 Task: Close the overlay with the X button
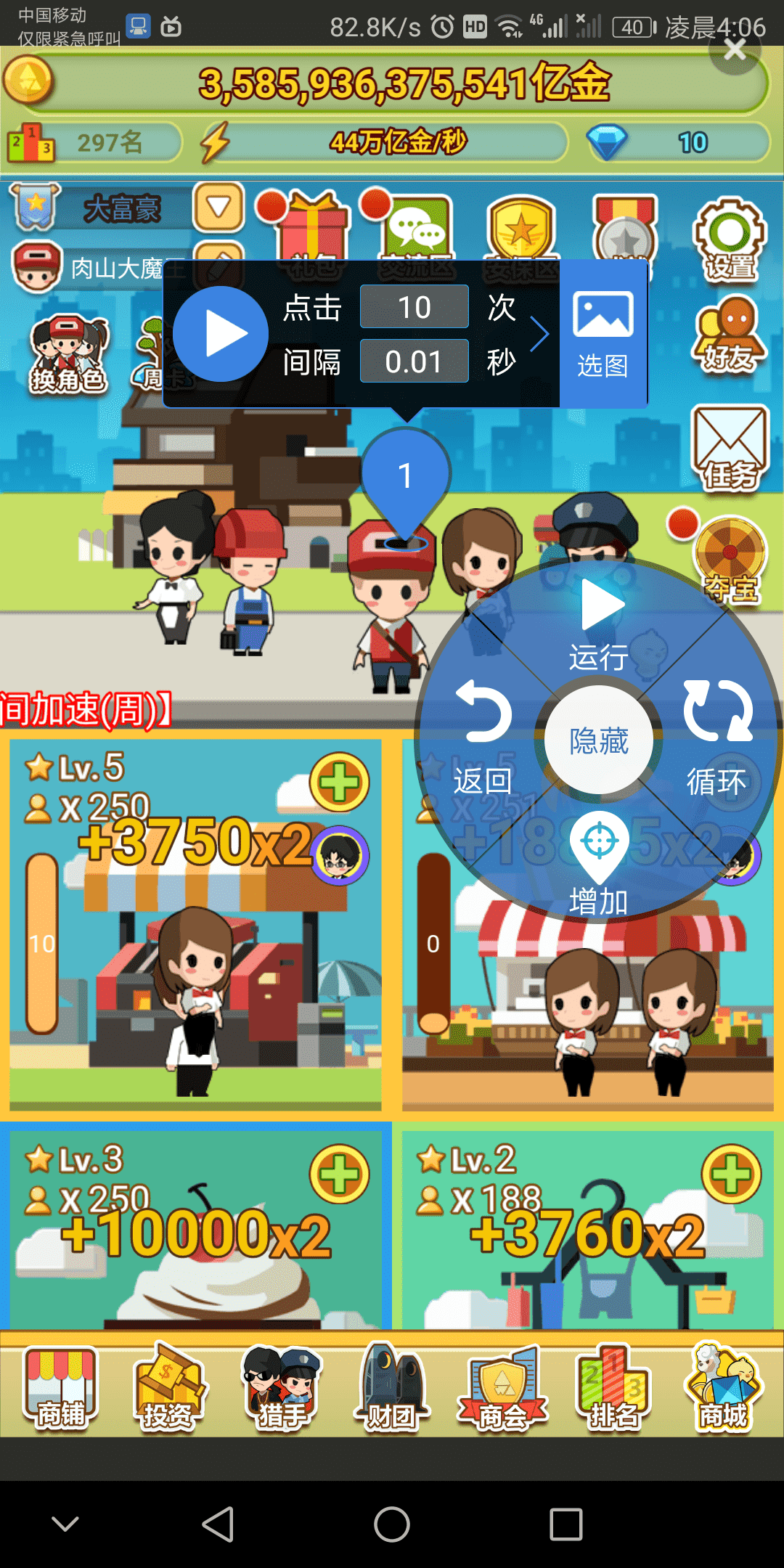[735, 49]
